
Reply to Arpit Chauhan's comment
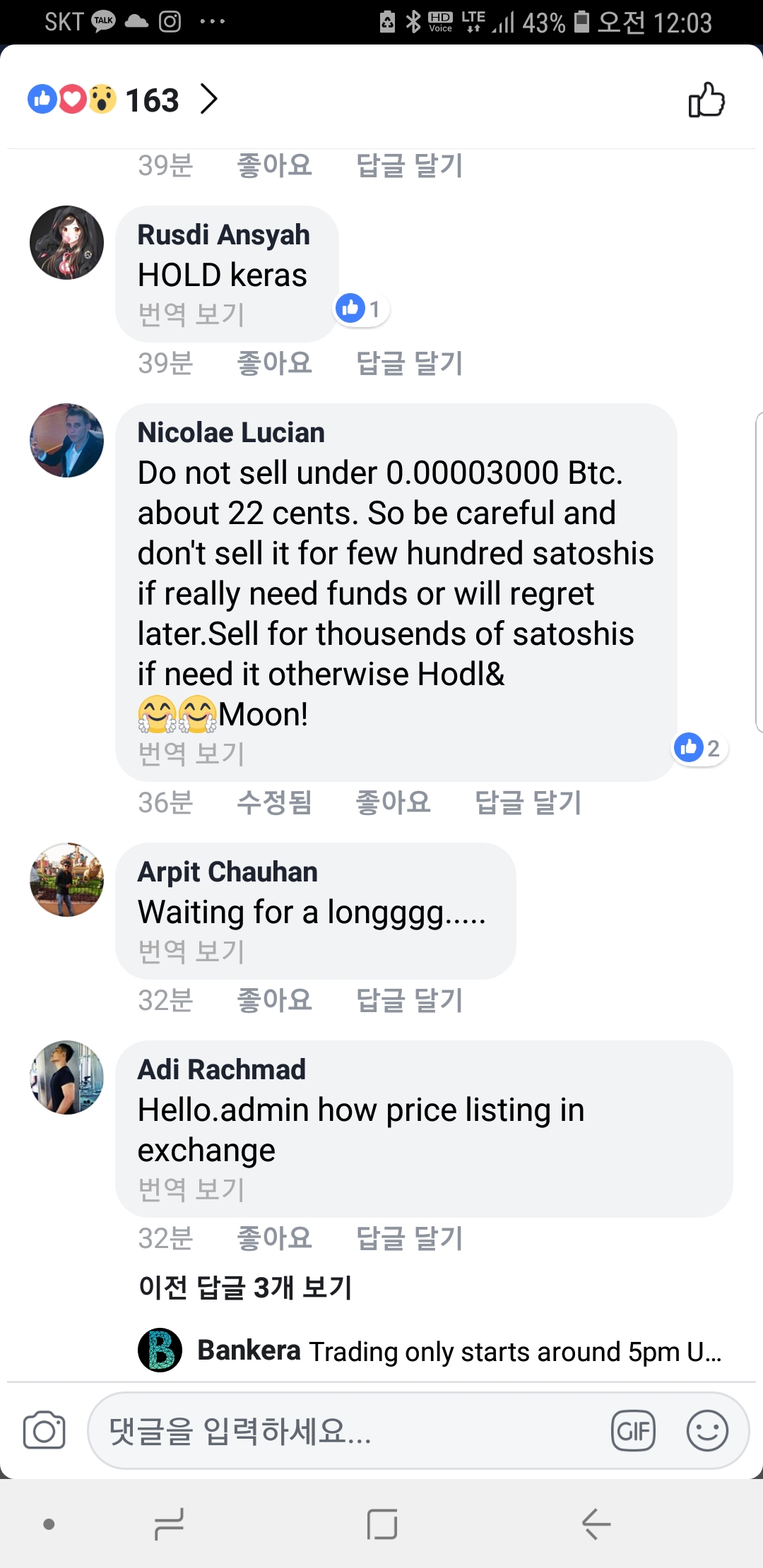(x=409, y=1000)
